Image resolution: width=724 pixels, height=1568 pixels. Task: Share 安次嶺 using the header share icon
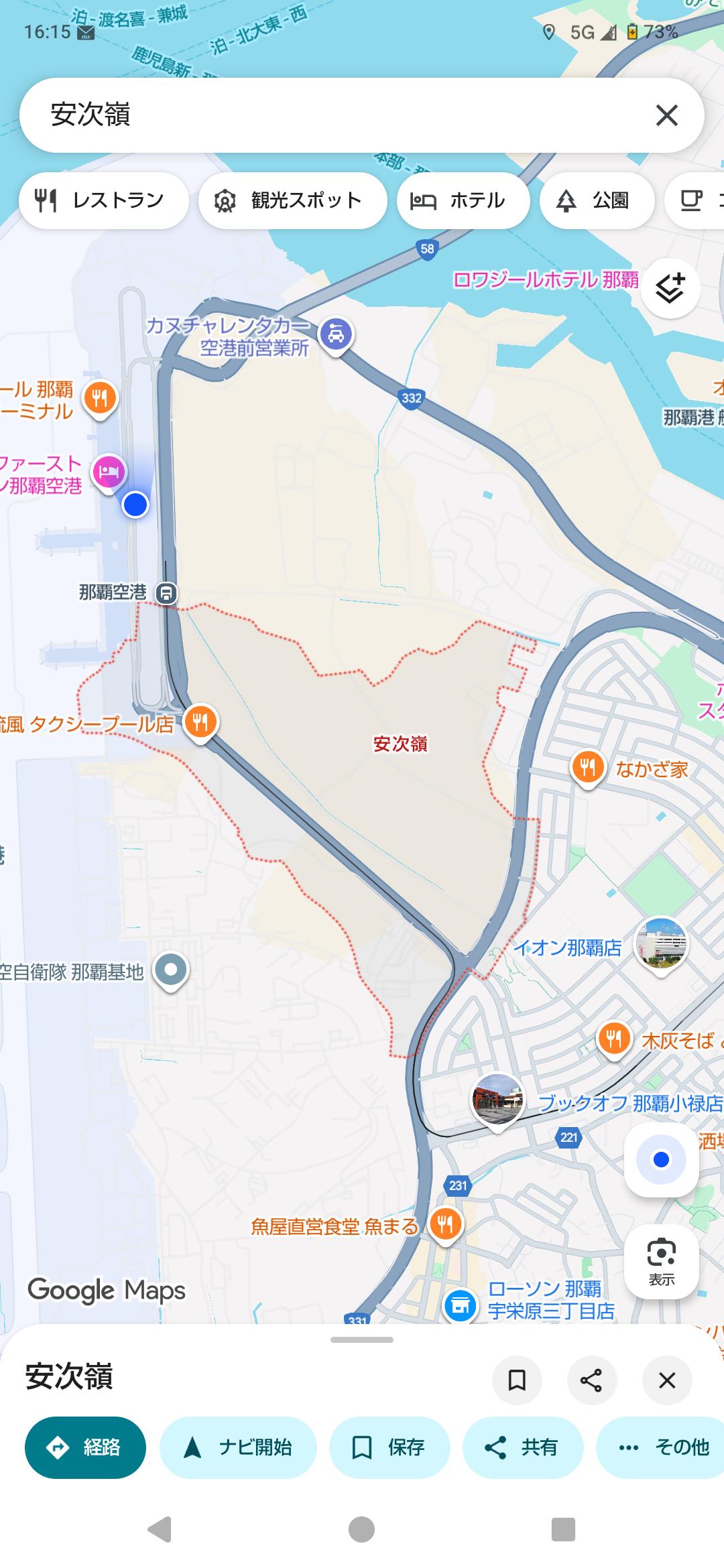coord(591,1380)
